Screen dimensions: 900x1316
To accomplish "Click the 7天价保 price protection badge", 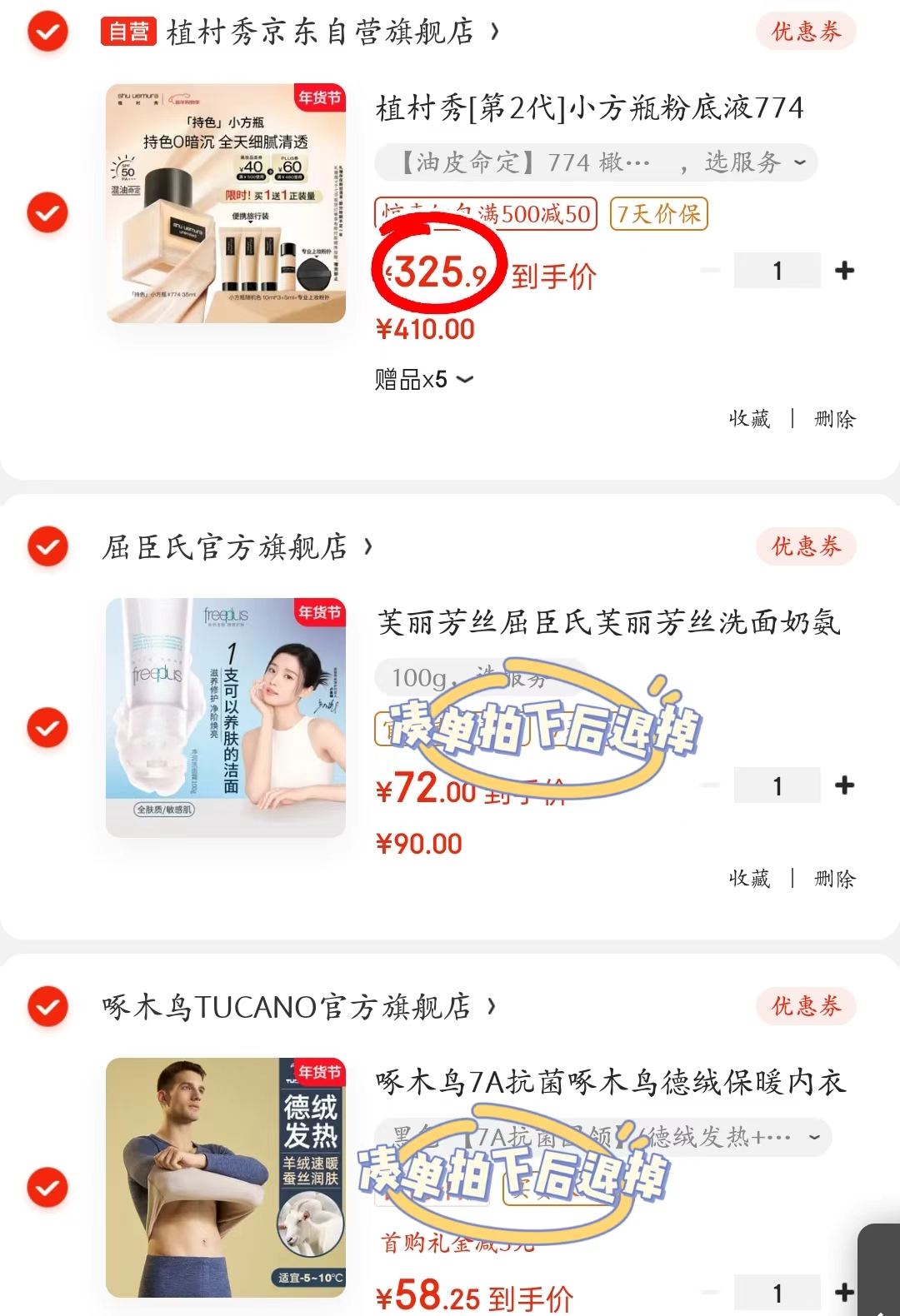I will [659, 215].
